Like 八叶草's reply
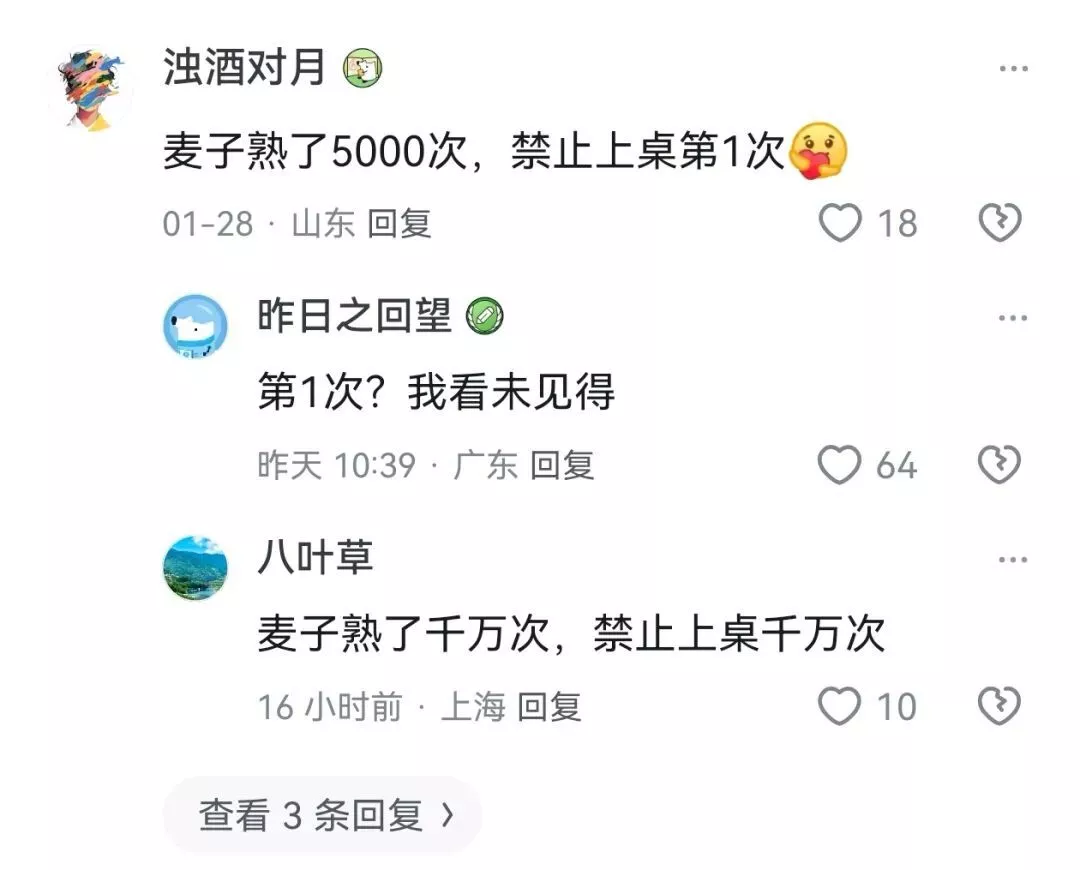 (840, 707)
